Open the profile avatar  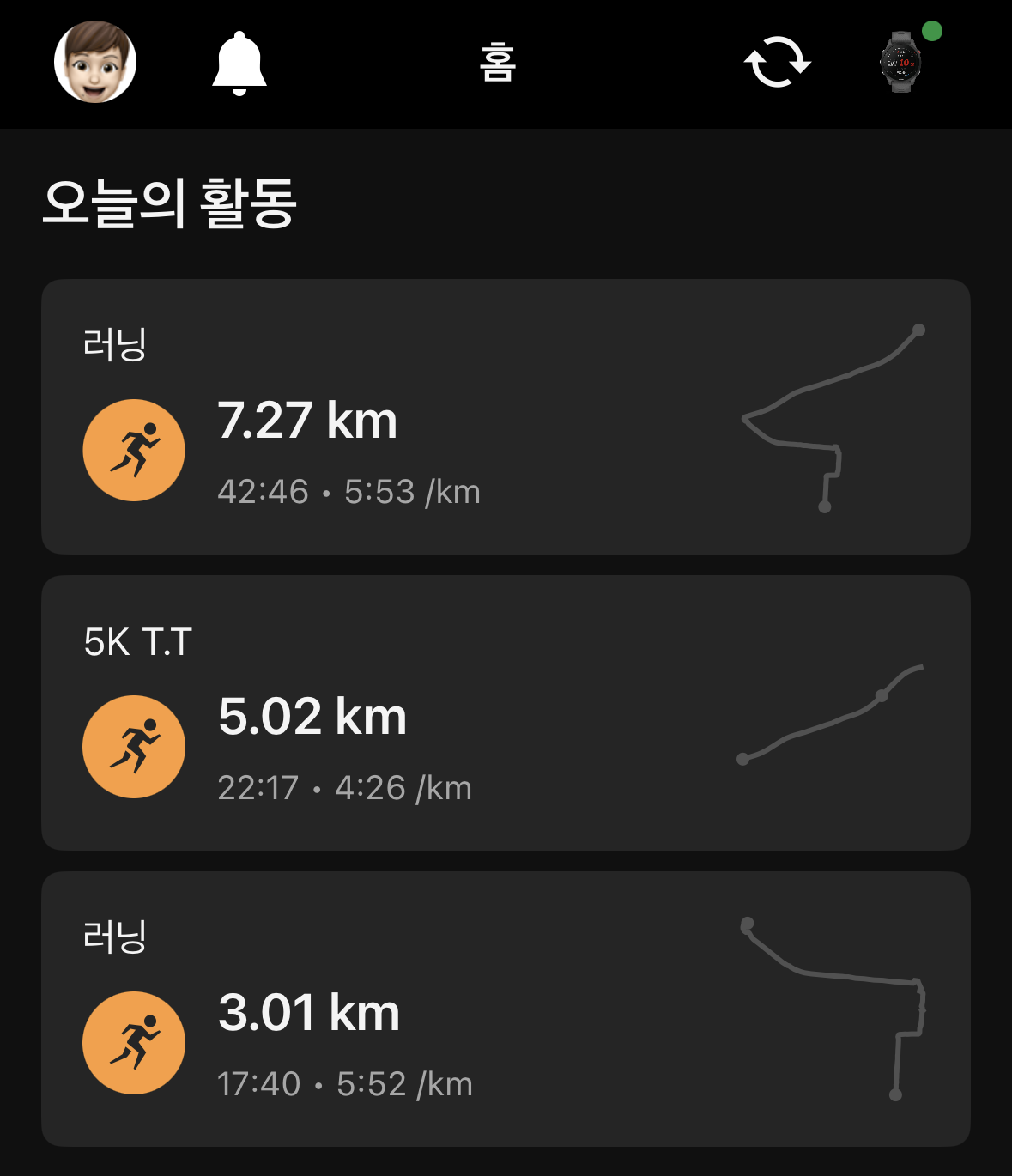coord(95,62)
